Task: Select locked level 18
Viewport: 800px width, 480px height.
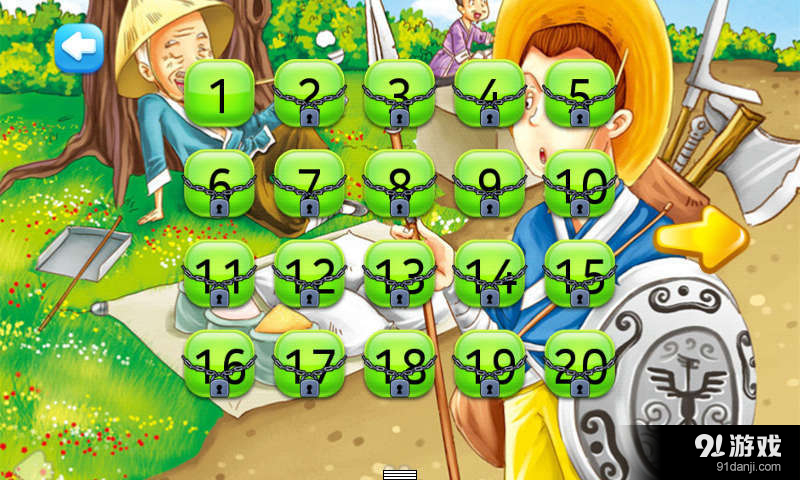Action: (400, 364)
